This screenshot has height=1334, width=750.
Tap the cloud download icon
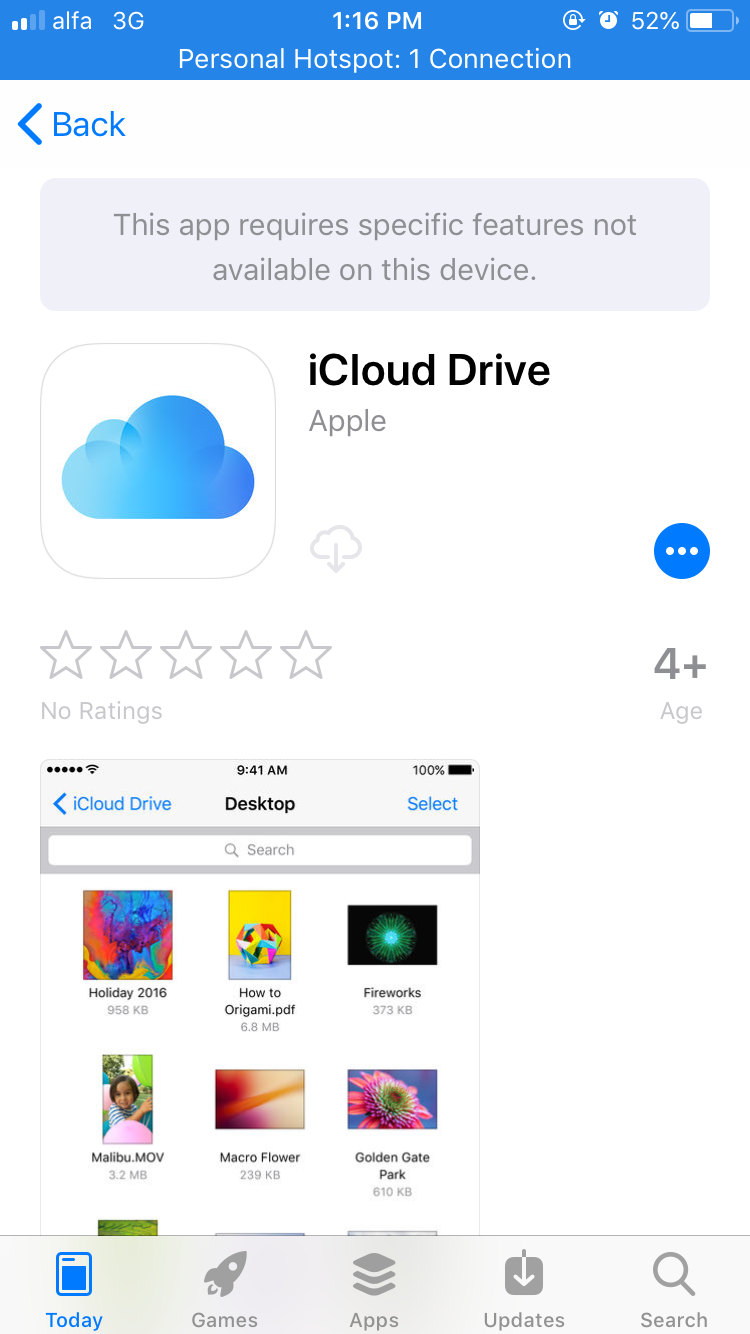[x=336, y=549]
